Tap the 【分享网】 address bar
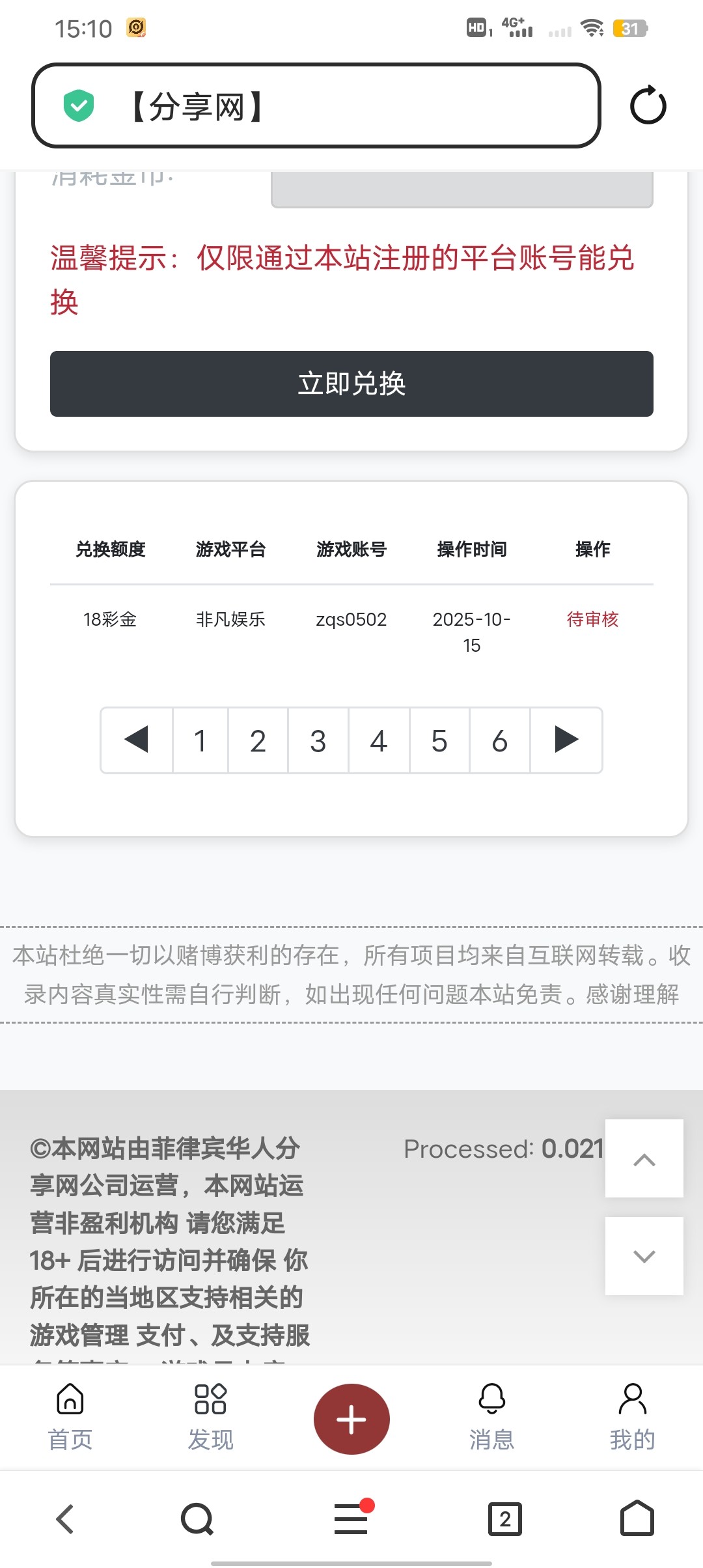703x1568 pixels. pos(316,105)
